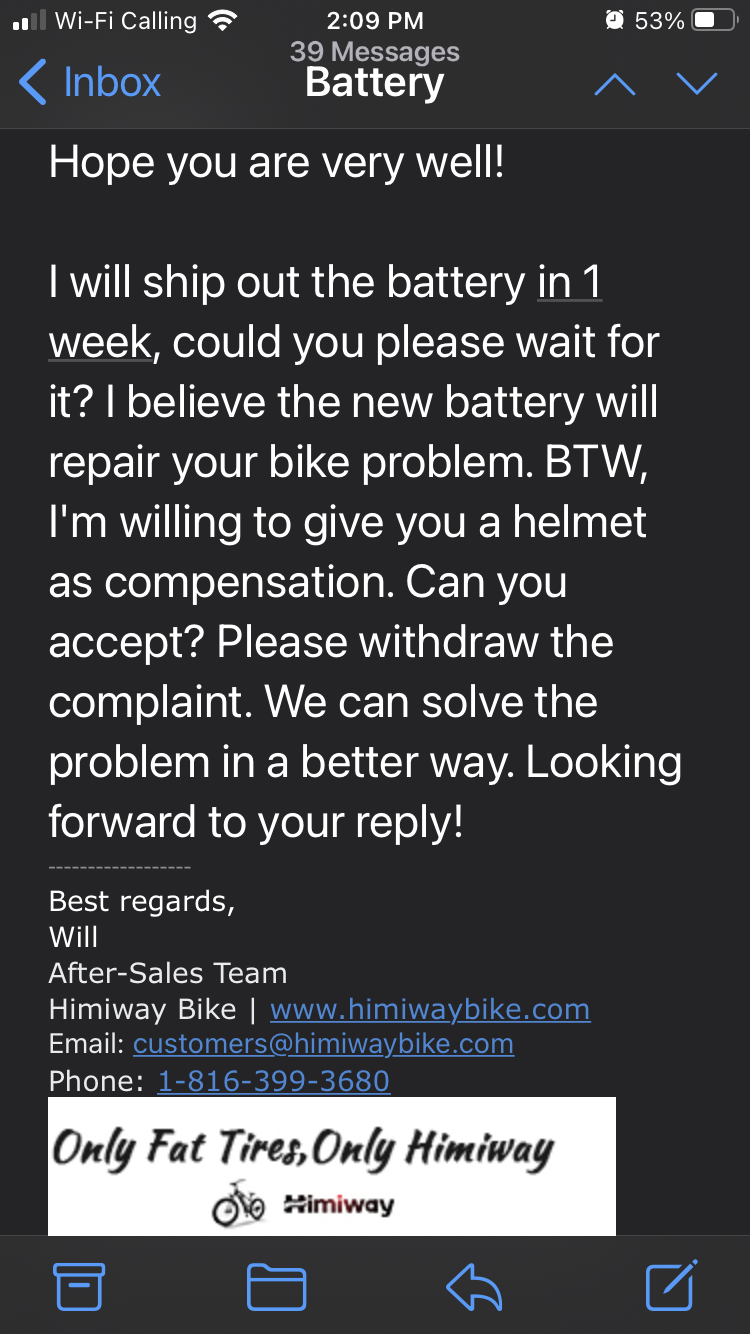Image resolution: width=750 pixels, height=1334 pixels.
Task: Show previous message with up arrow
Action: [x=614, y=84]
